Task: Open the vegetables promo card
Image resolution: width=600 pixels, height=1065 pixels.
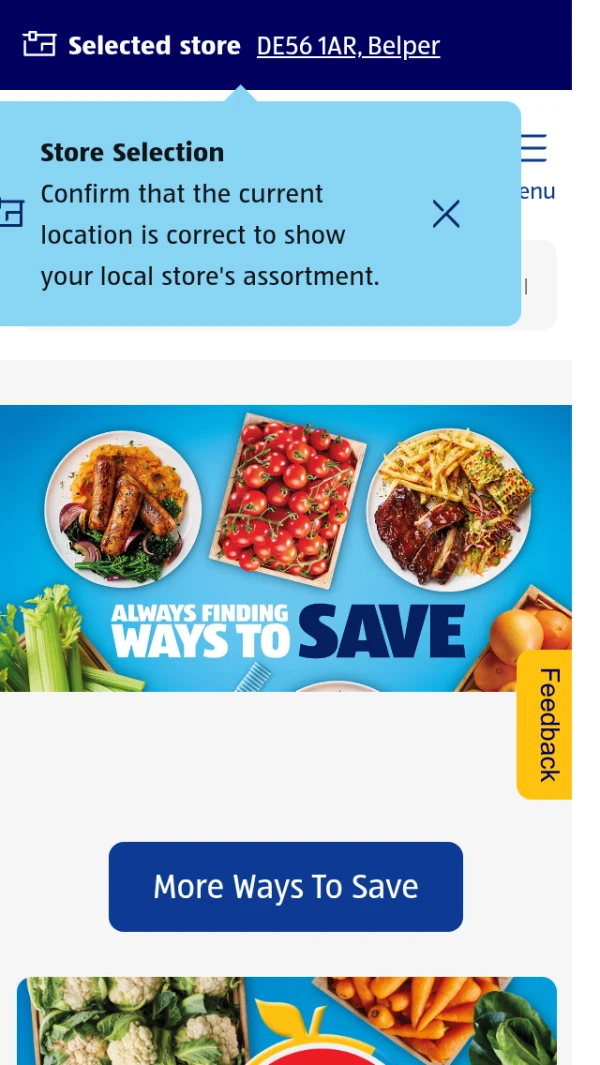Action: pos(286,1020)
